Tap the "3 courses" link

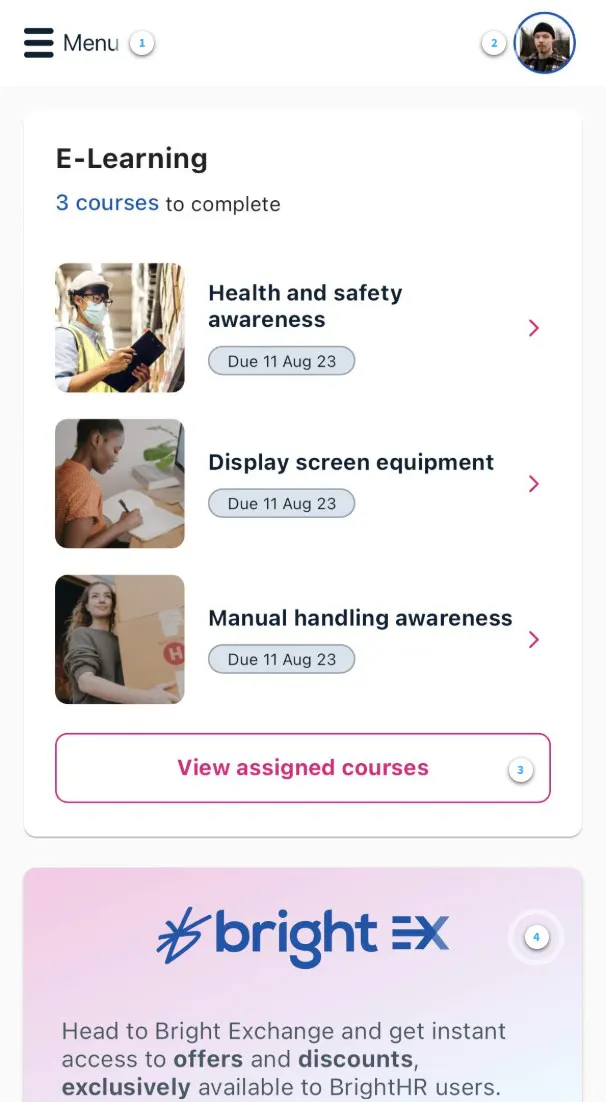[x=107, y=203]
